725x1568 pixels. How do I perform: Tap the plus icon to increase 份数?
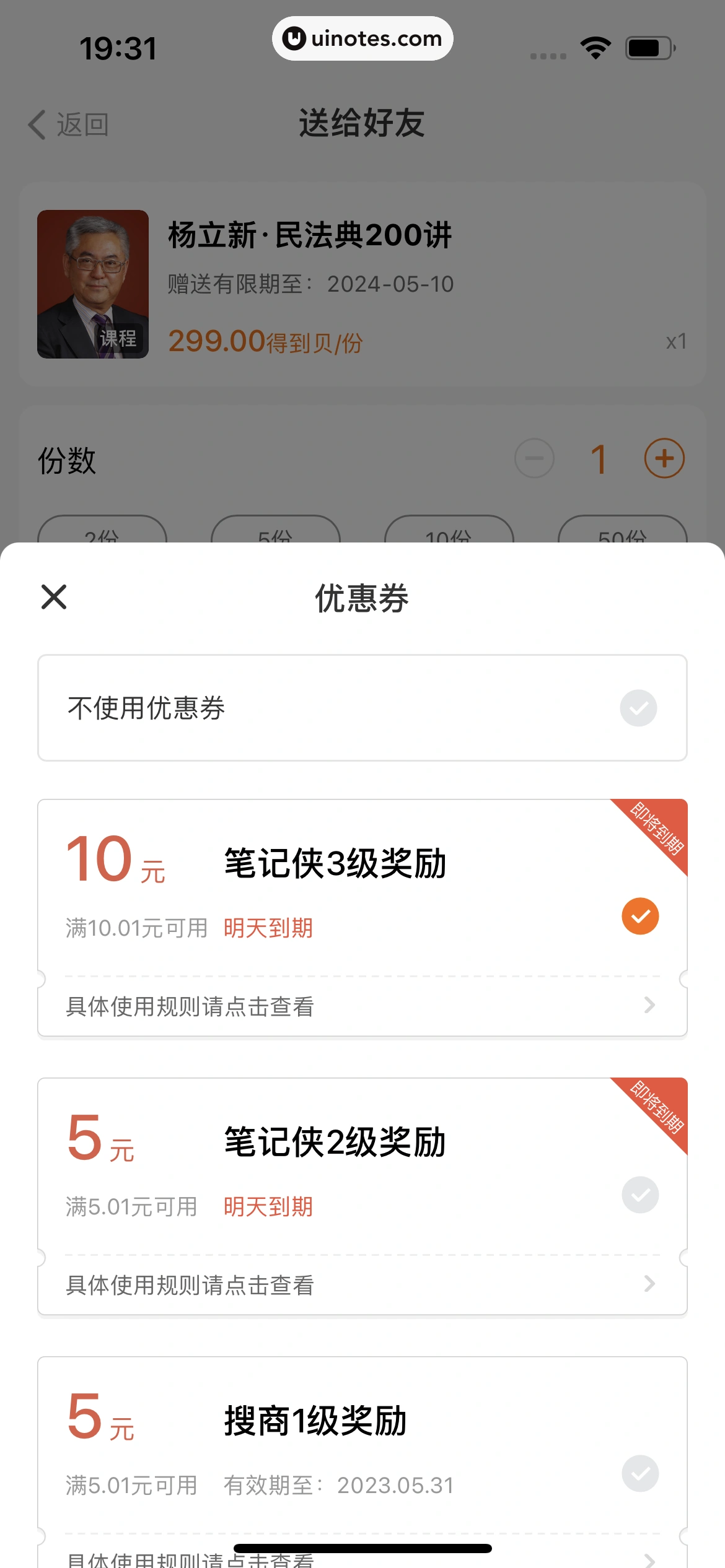pos(663,458)
